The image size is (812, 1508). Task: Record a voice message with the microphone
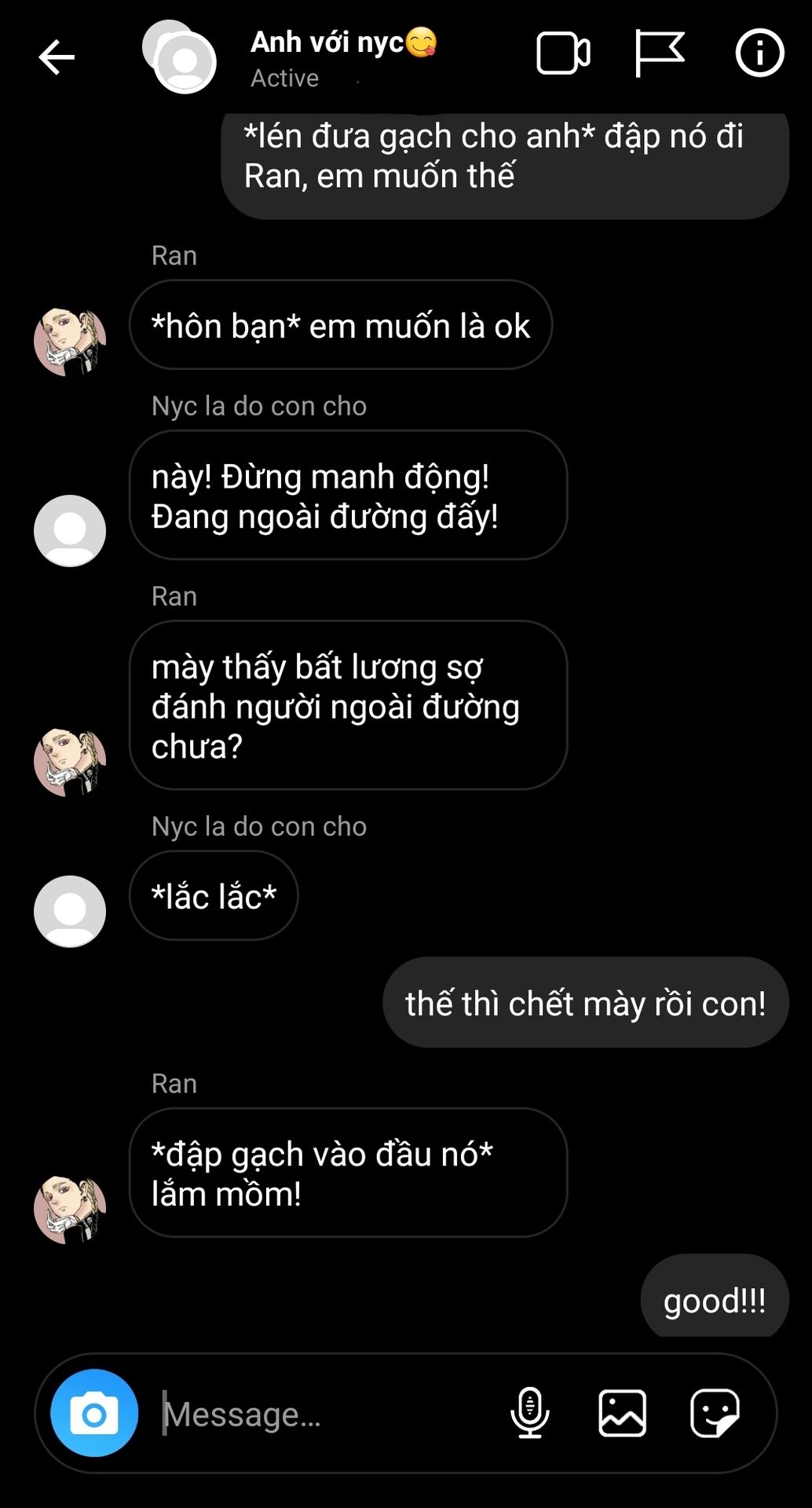coord(530,1412)
